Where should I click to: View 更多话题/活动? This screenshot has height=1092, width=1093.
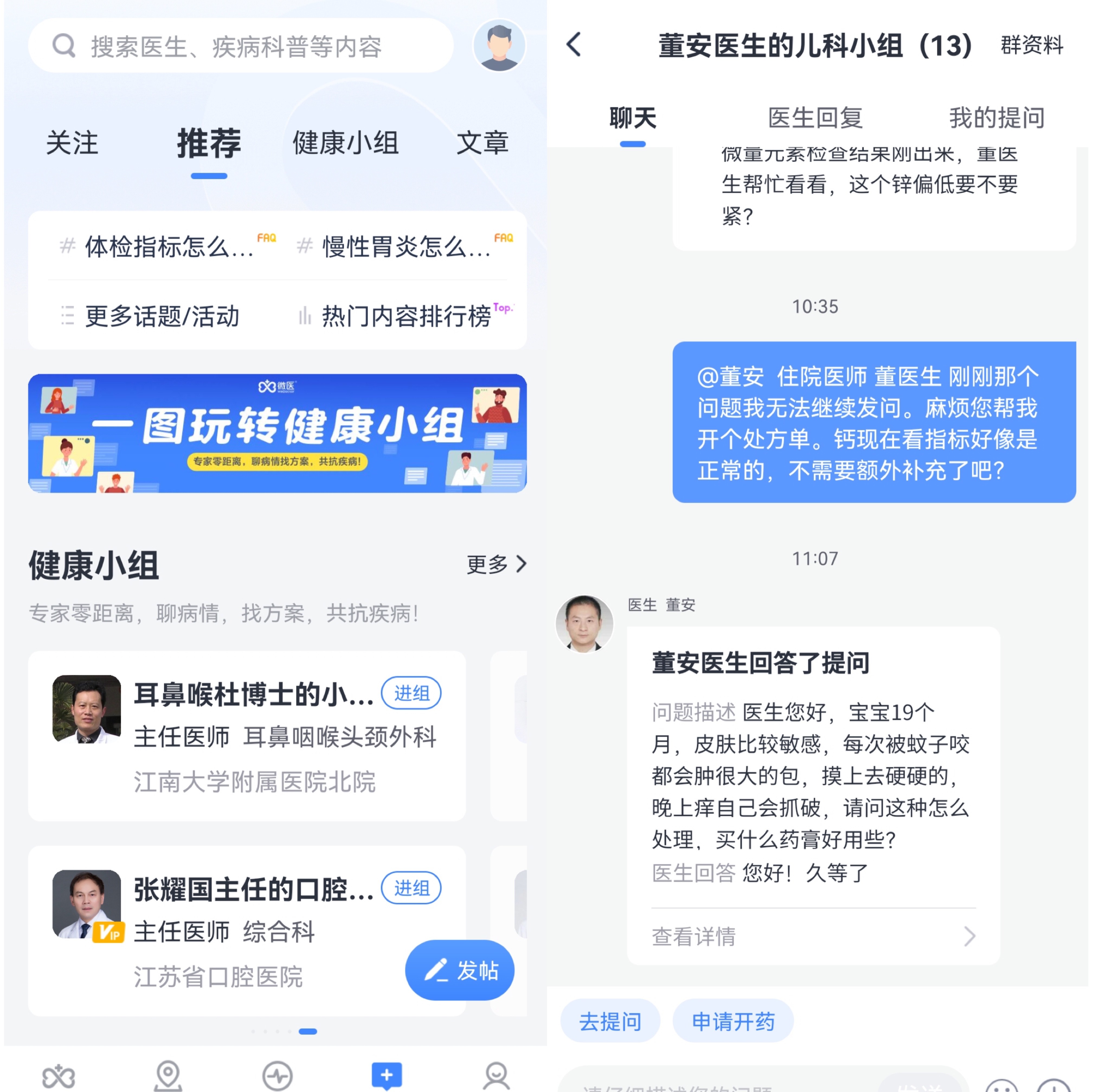161,316
